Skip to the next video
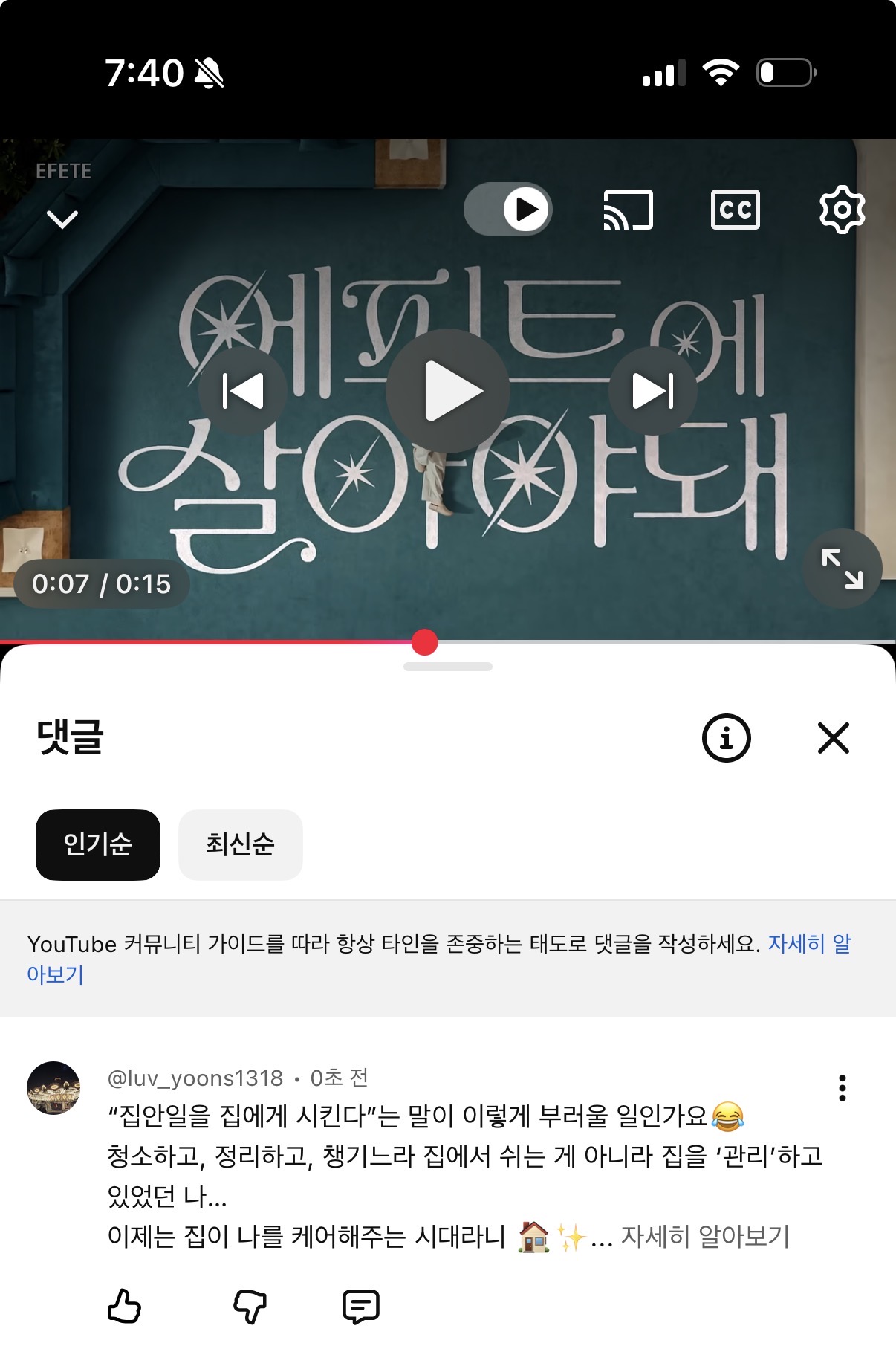The image size is (896, 1372). point(653,391)
